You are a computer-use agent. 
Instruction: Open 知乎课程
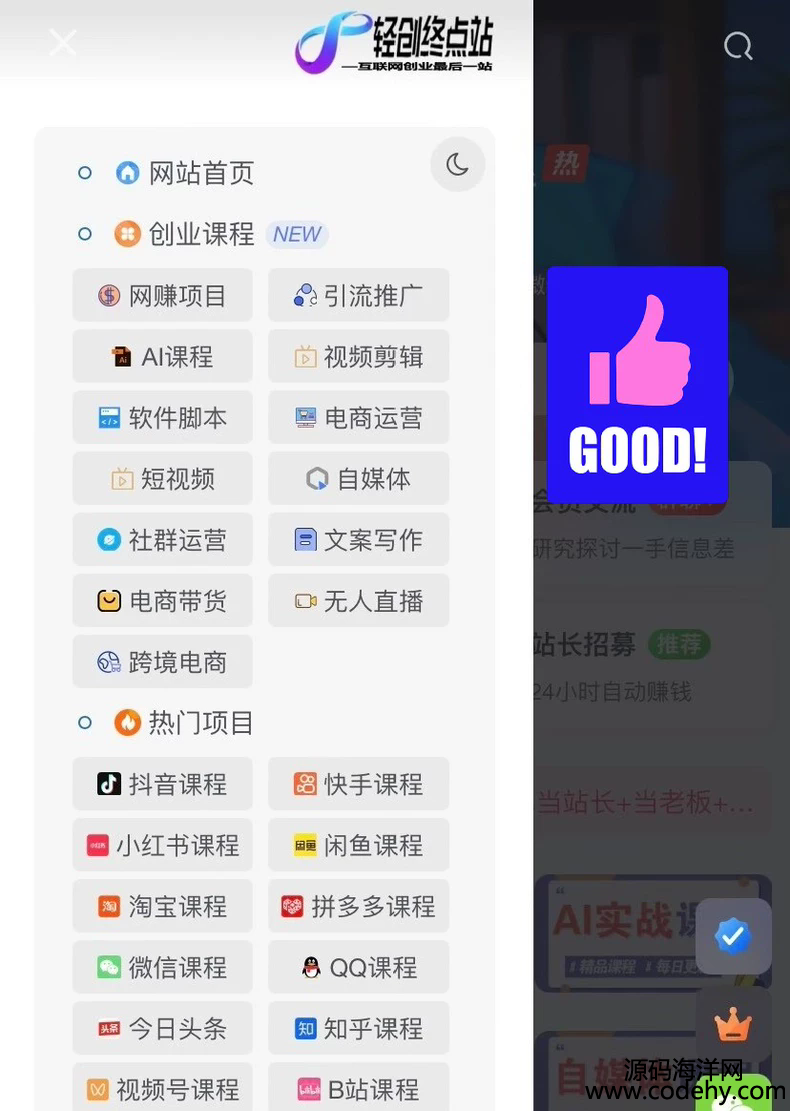358,1028
